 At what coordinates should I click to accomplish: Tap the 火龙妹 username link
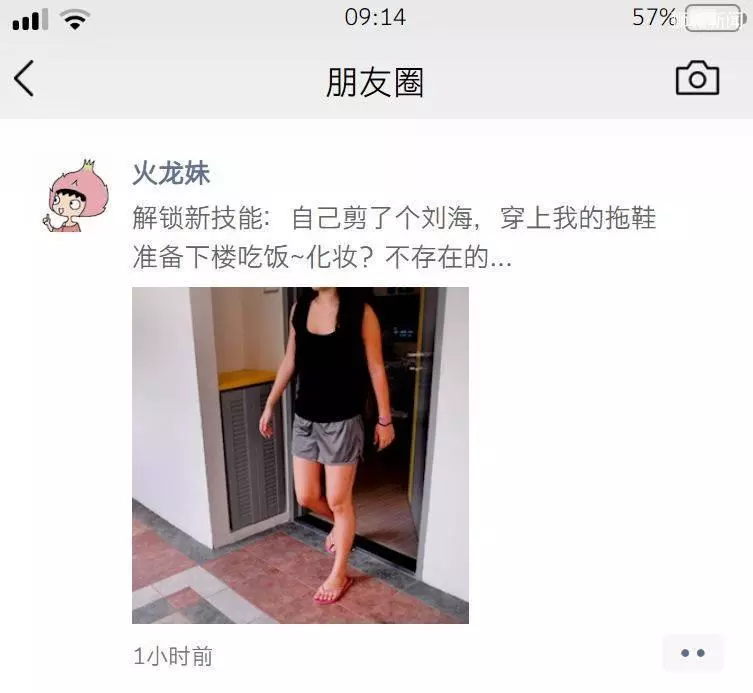tap(171, 173)
